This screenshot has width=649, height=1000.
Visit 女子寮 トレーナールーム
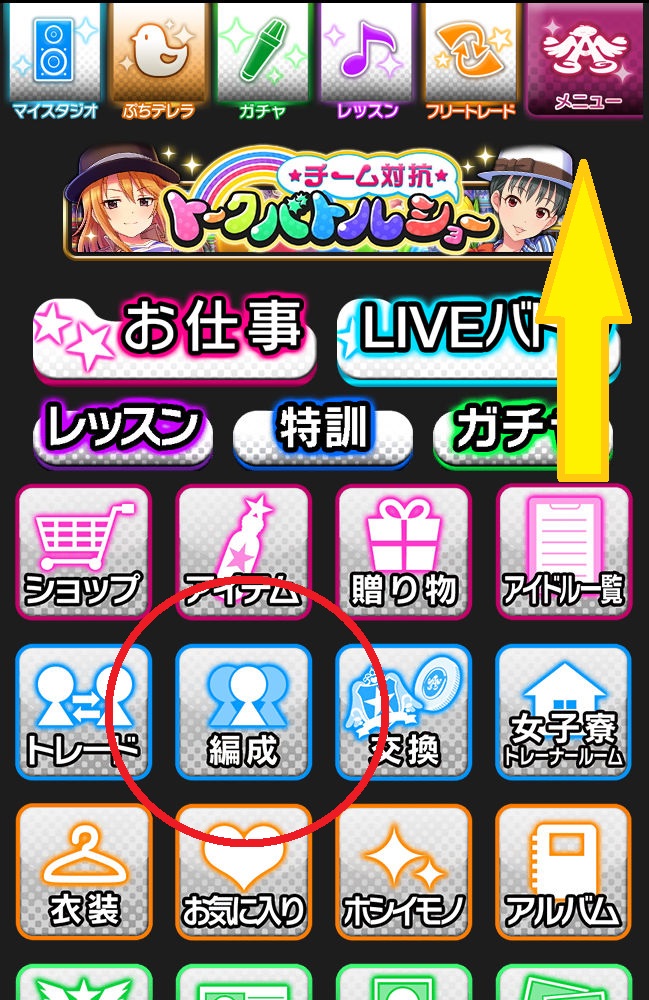[x=563, y=712]
